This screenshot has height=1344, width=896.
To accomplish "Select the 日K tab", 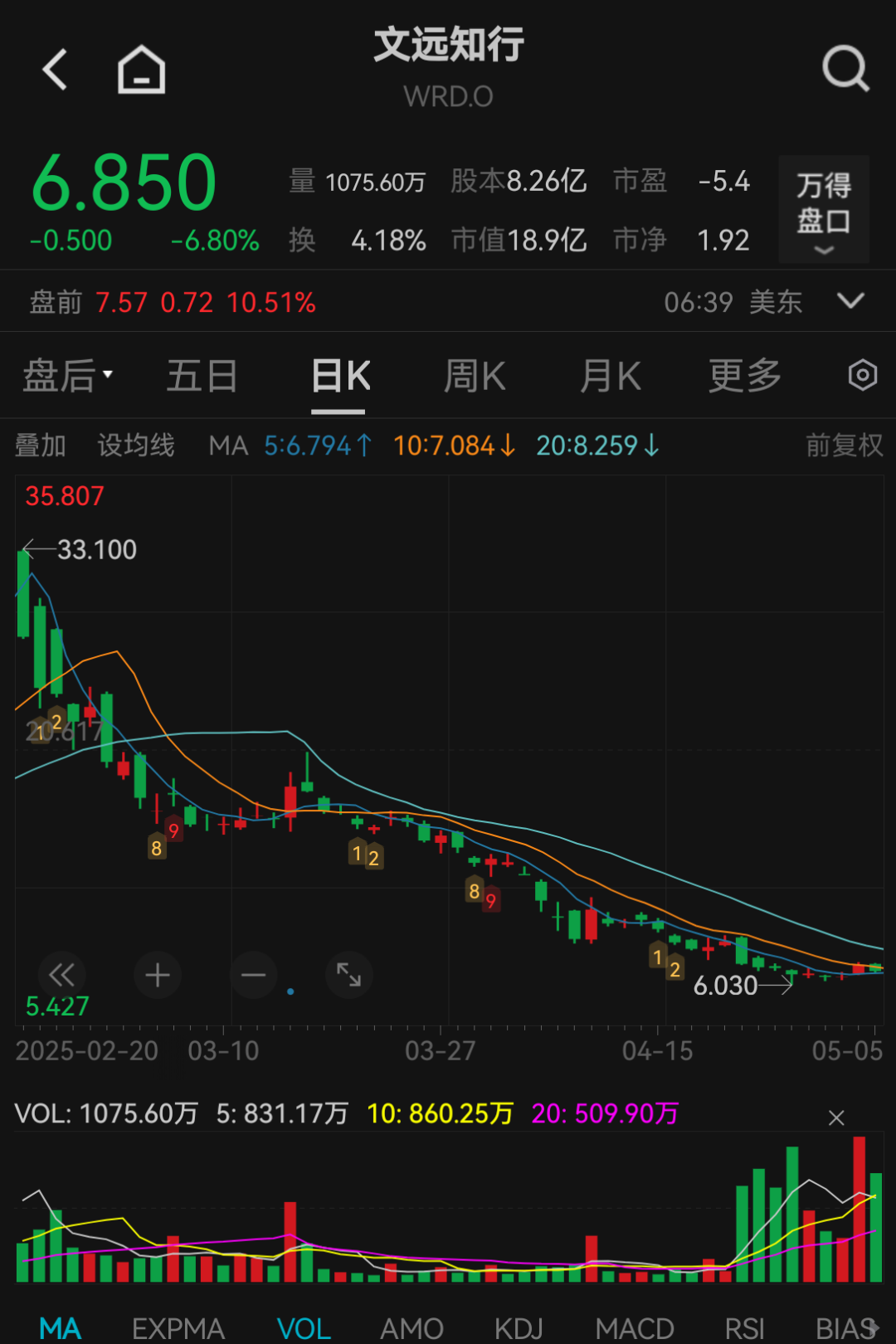I will (340, 376).
